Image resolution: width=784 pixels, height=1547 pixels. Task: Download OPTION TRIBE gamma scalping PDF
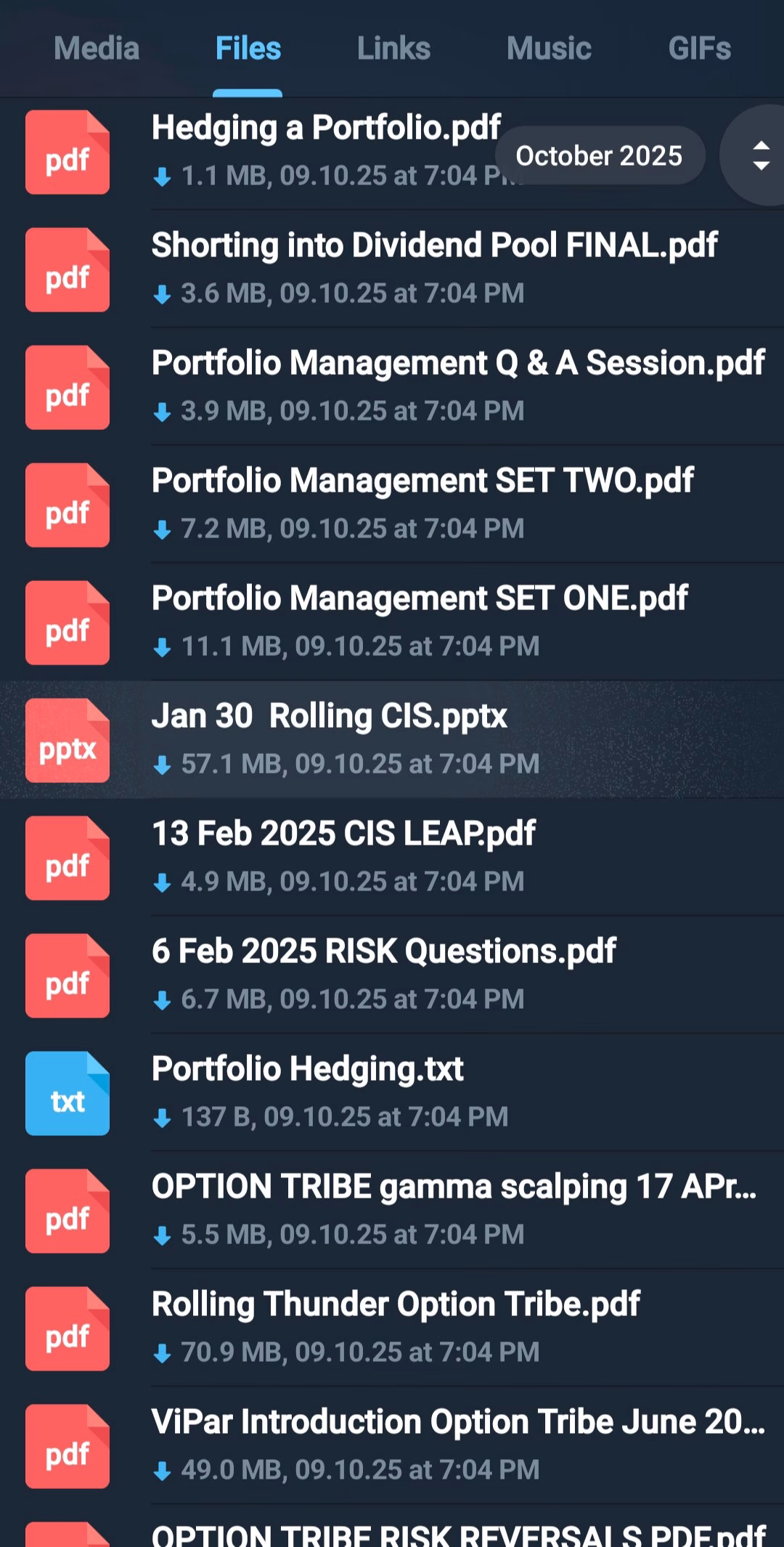click(x=68, y=1211)
